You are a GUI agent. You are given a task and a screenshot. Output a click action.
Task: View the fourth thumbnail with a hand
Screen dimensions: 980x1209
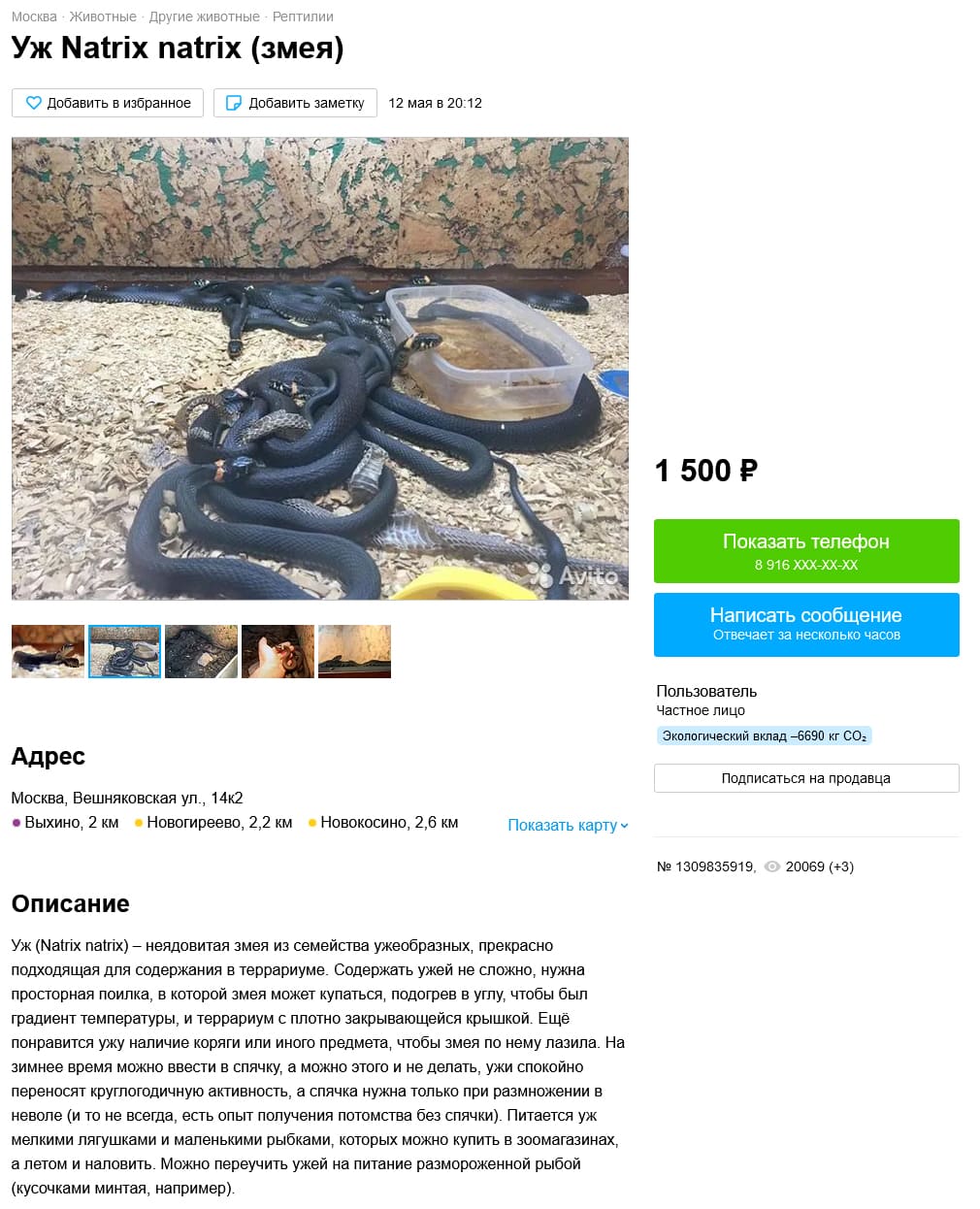278,651
